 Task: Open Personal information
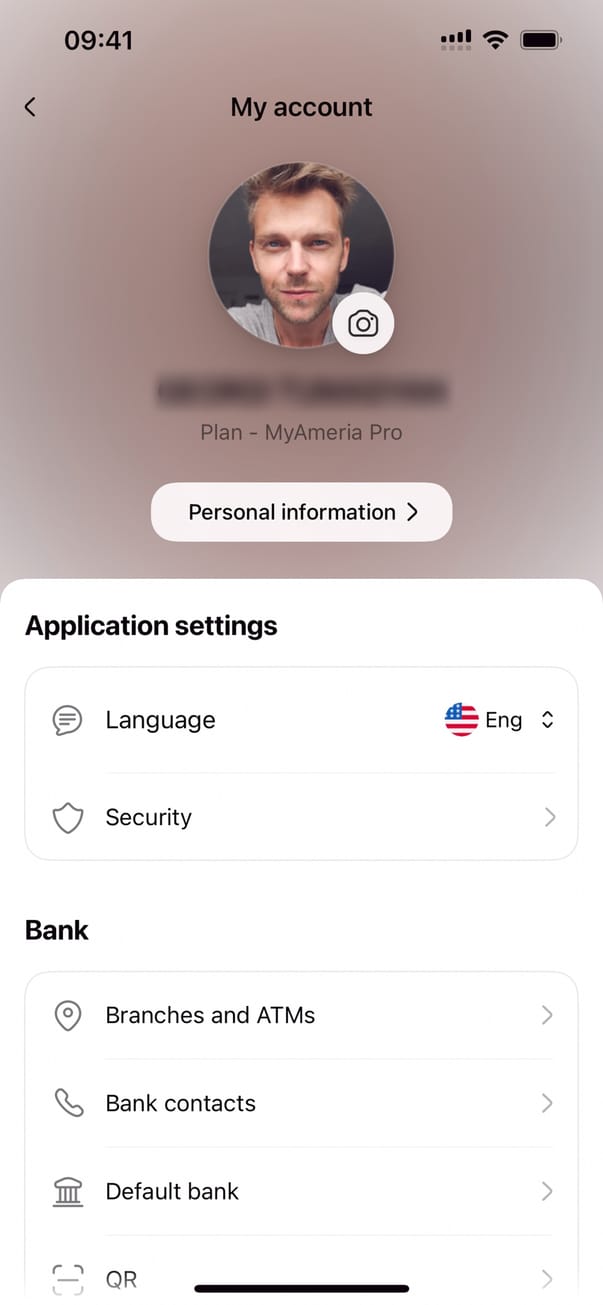301,512
